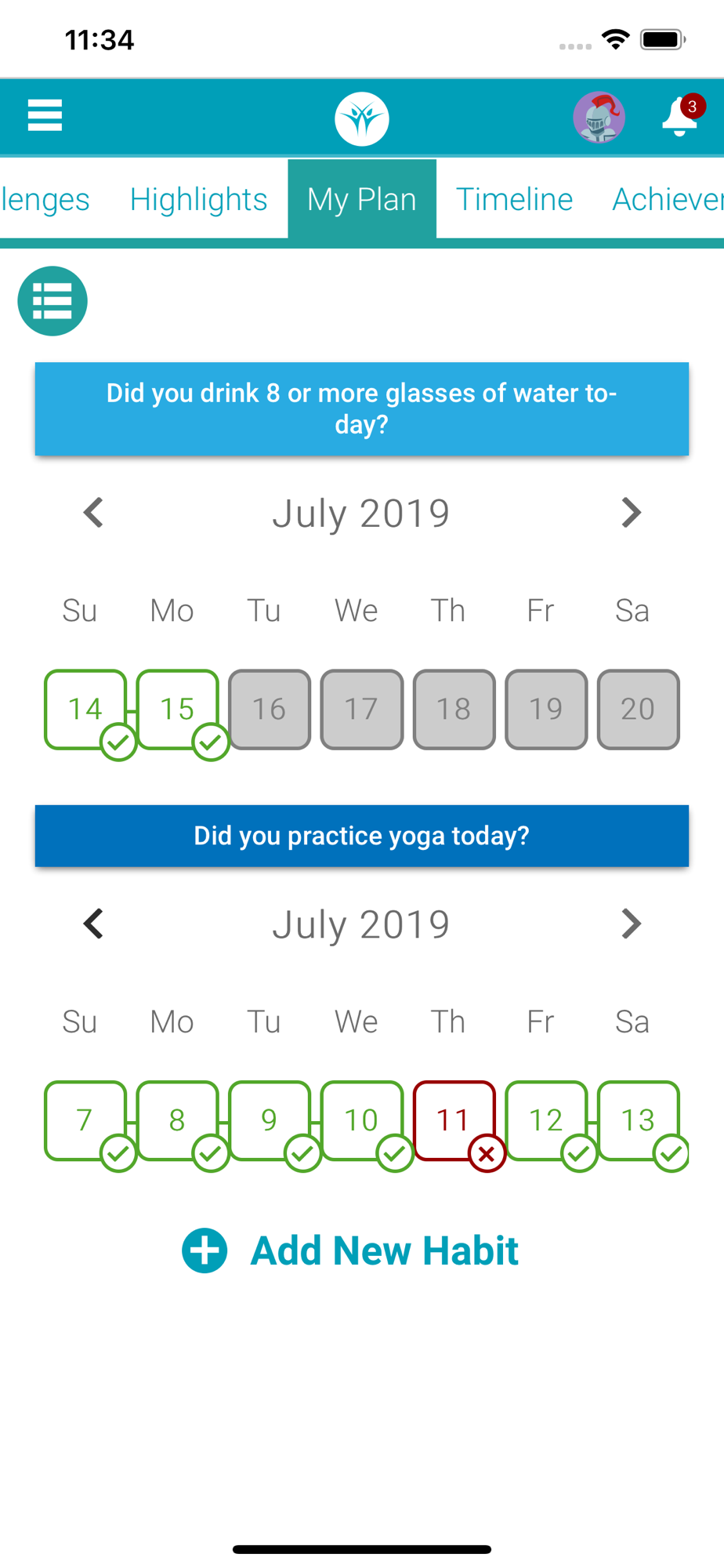Switch to the Achievements tab
Viewport: 724px width, 1568px height.
tap(668, 199)
